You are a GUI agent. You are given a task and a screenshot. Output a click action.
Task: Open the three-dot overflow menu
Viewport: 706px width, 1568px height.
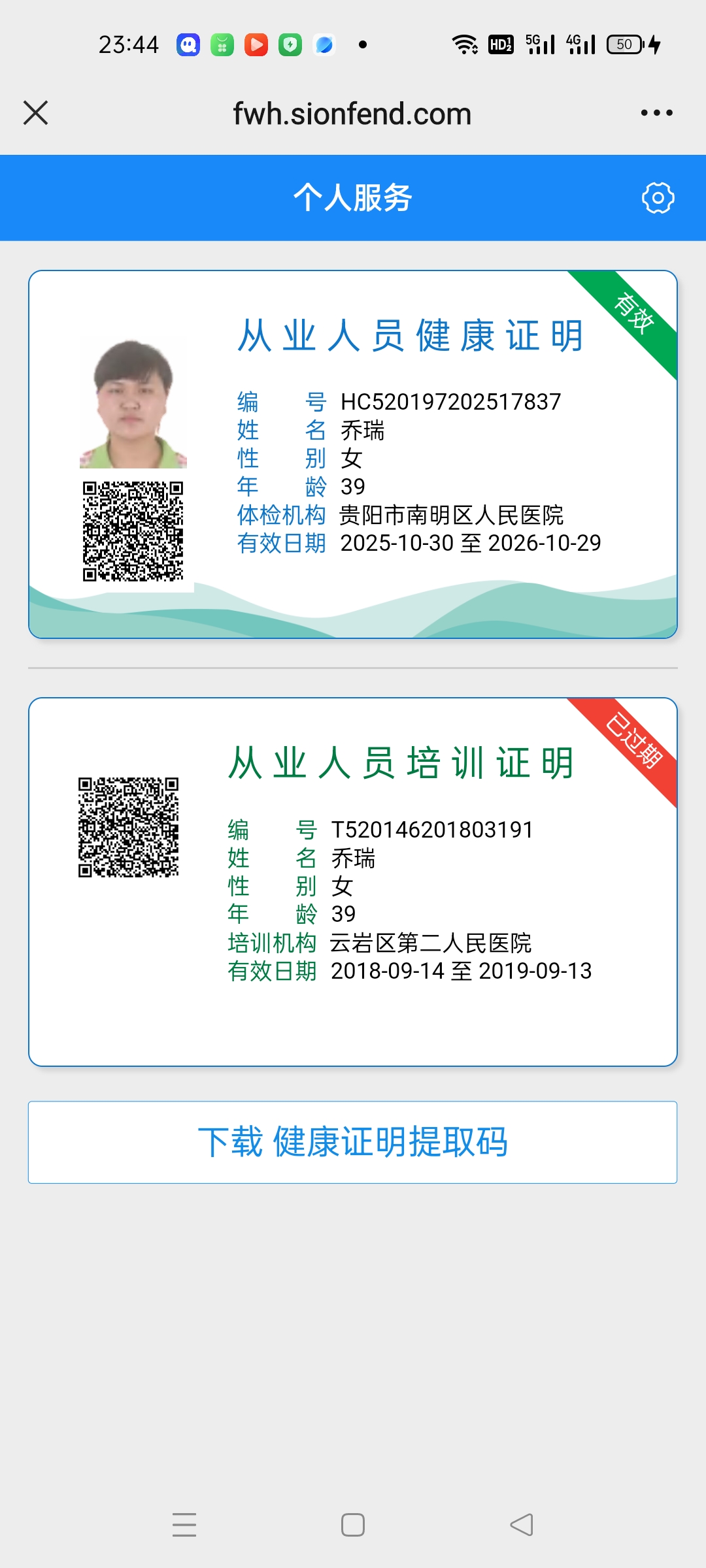(x=656, y=113)
